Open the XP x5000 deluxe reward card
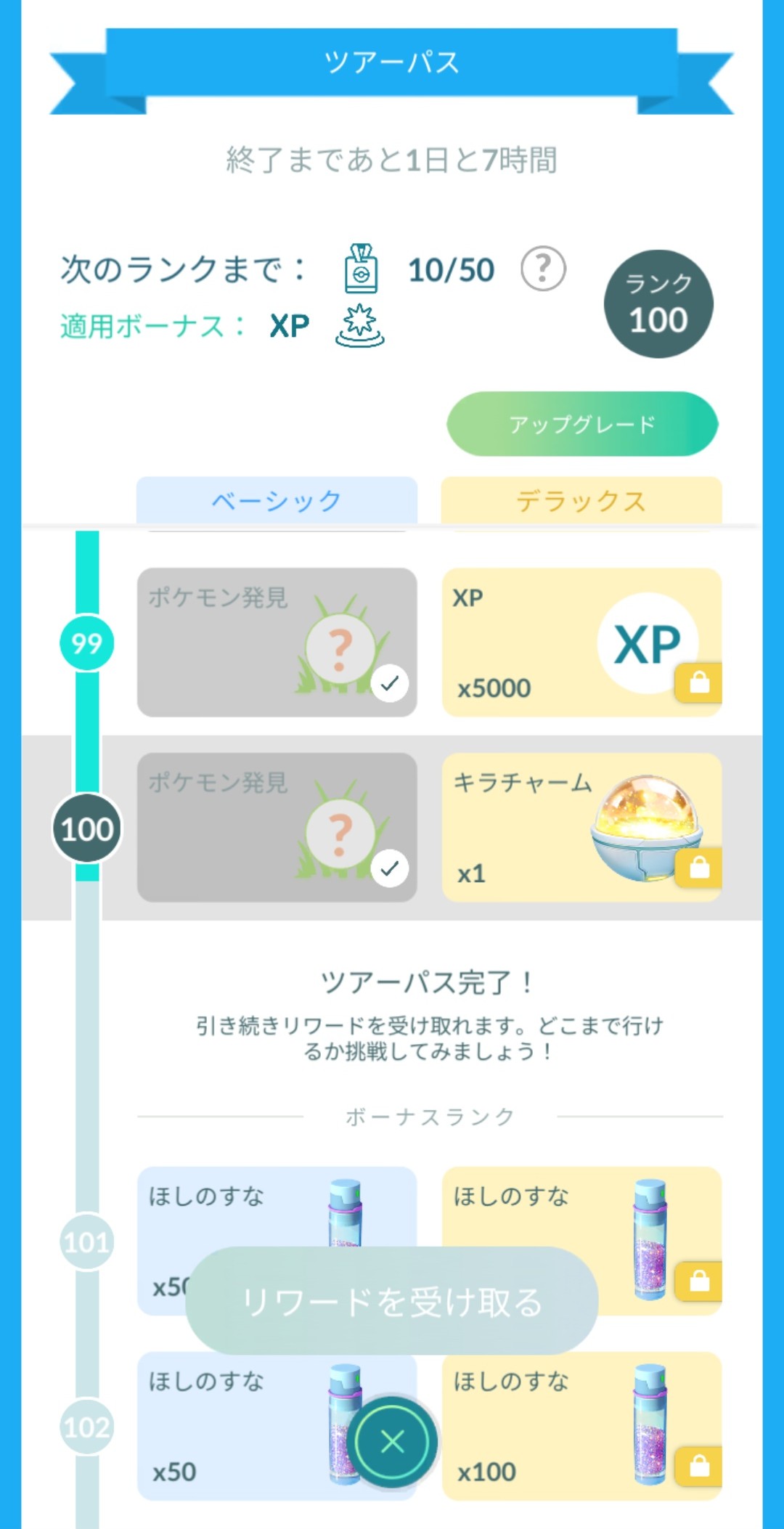The width and height of the screenshot is (784, 1529). point(582,643)
